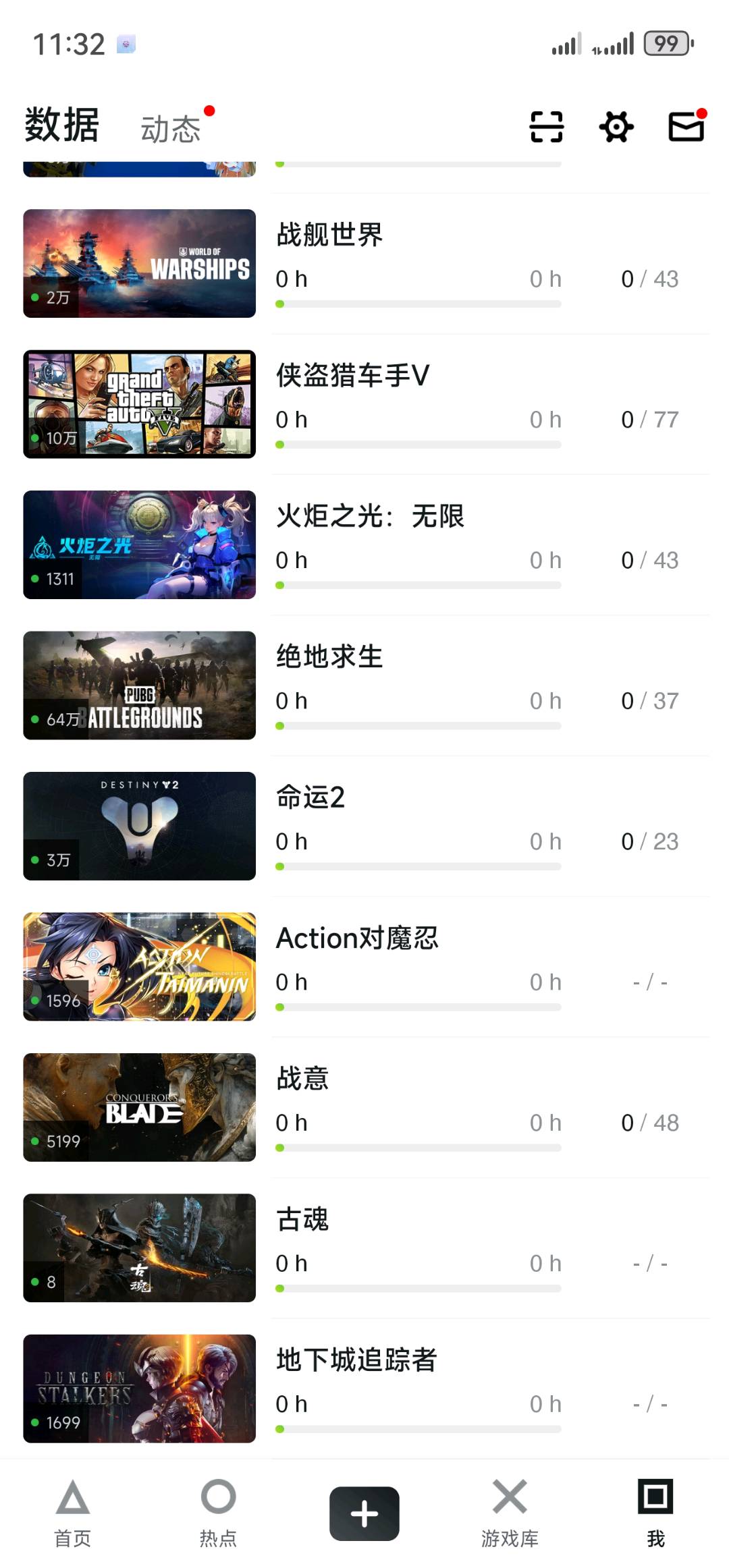
Task: View 火炬之光：无限 game details
Action: tap(370, 517)
